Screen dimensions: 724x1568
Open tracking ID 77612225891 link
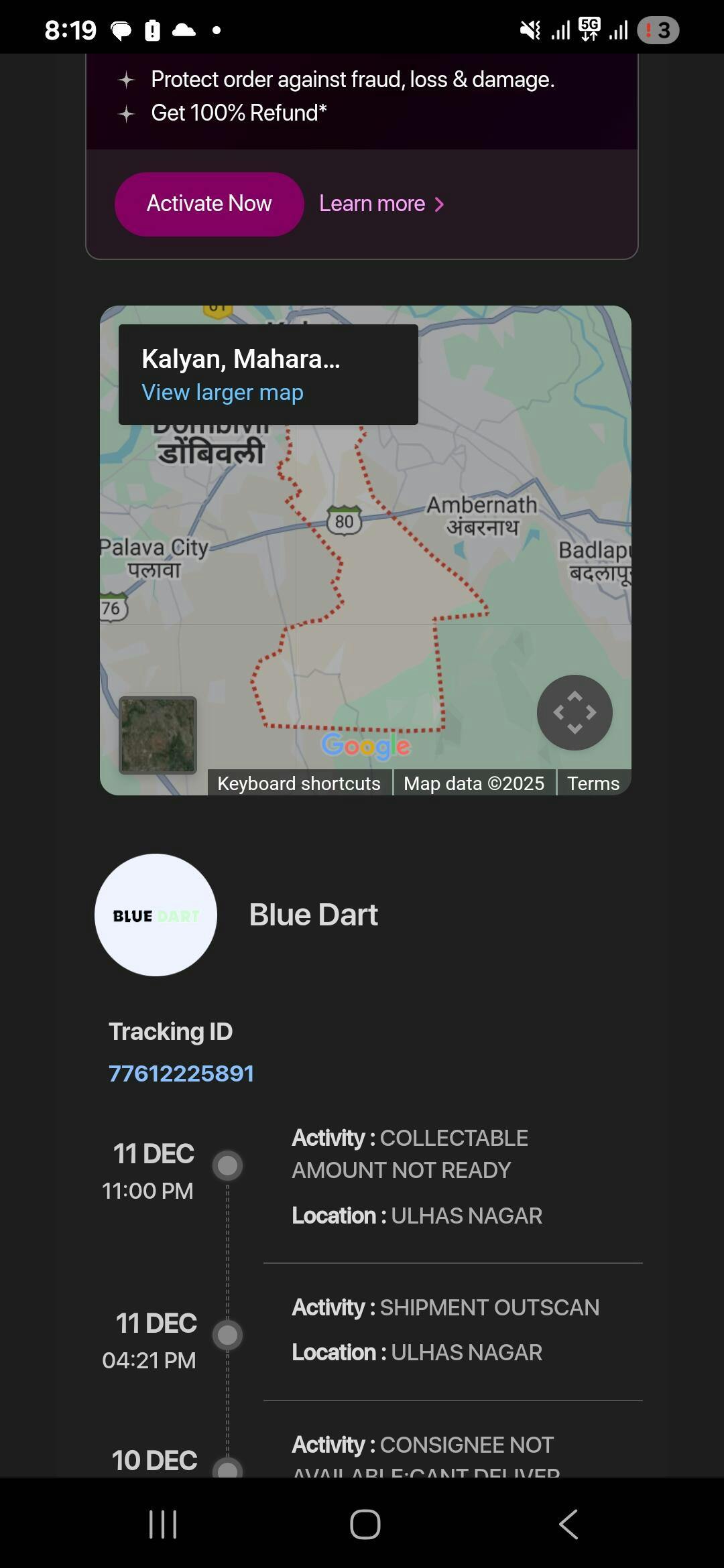[181, 1073]
